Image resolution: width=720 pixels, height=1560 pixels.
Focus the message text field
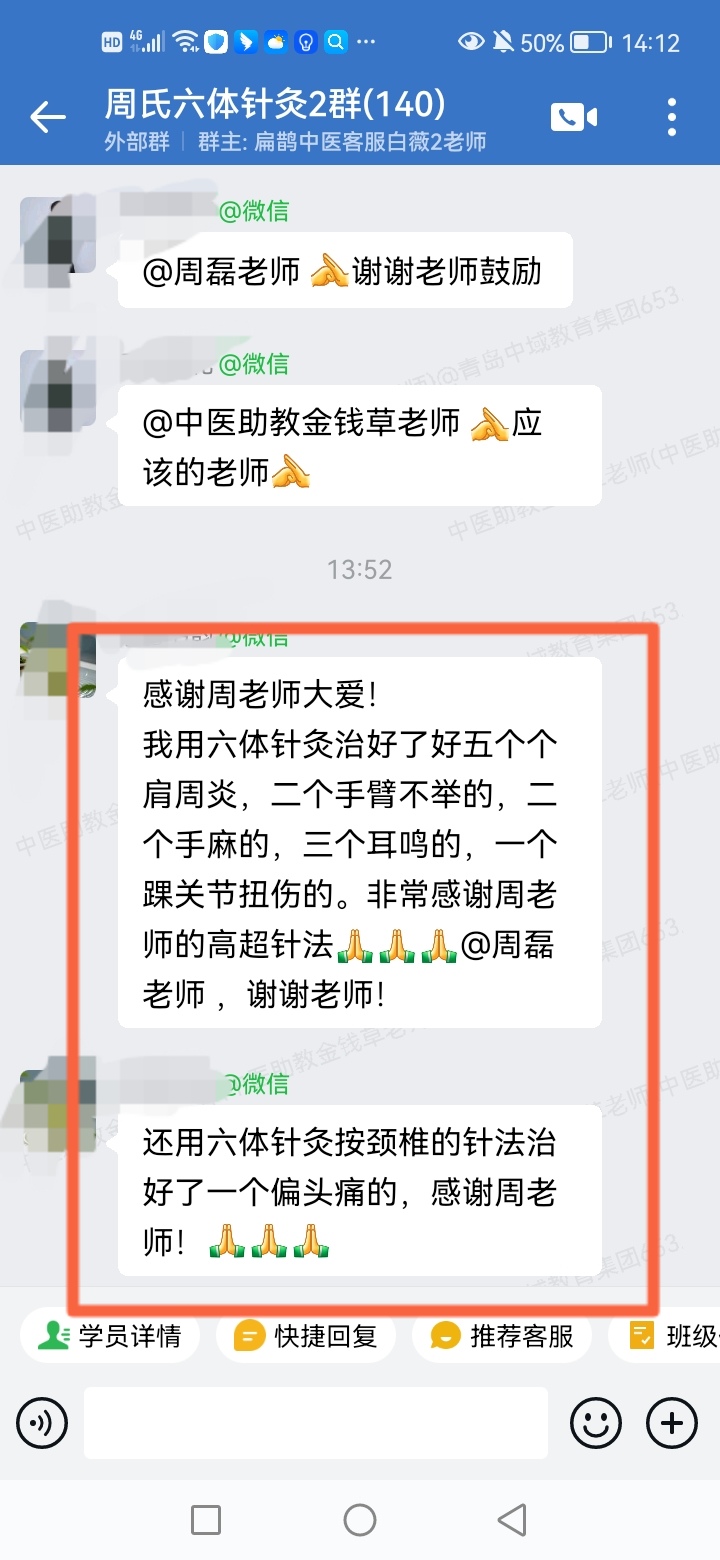pyautogui.click(x=315, y=1422)
